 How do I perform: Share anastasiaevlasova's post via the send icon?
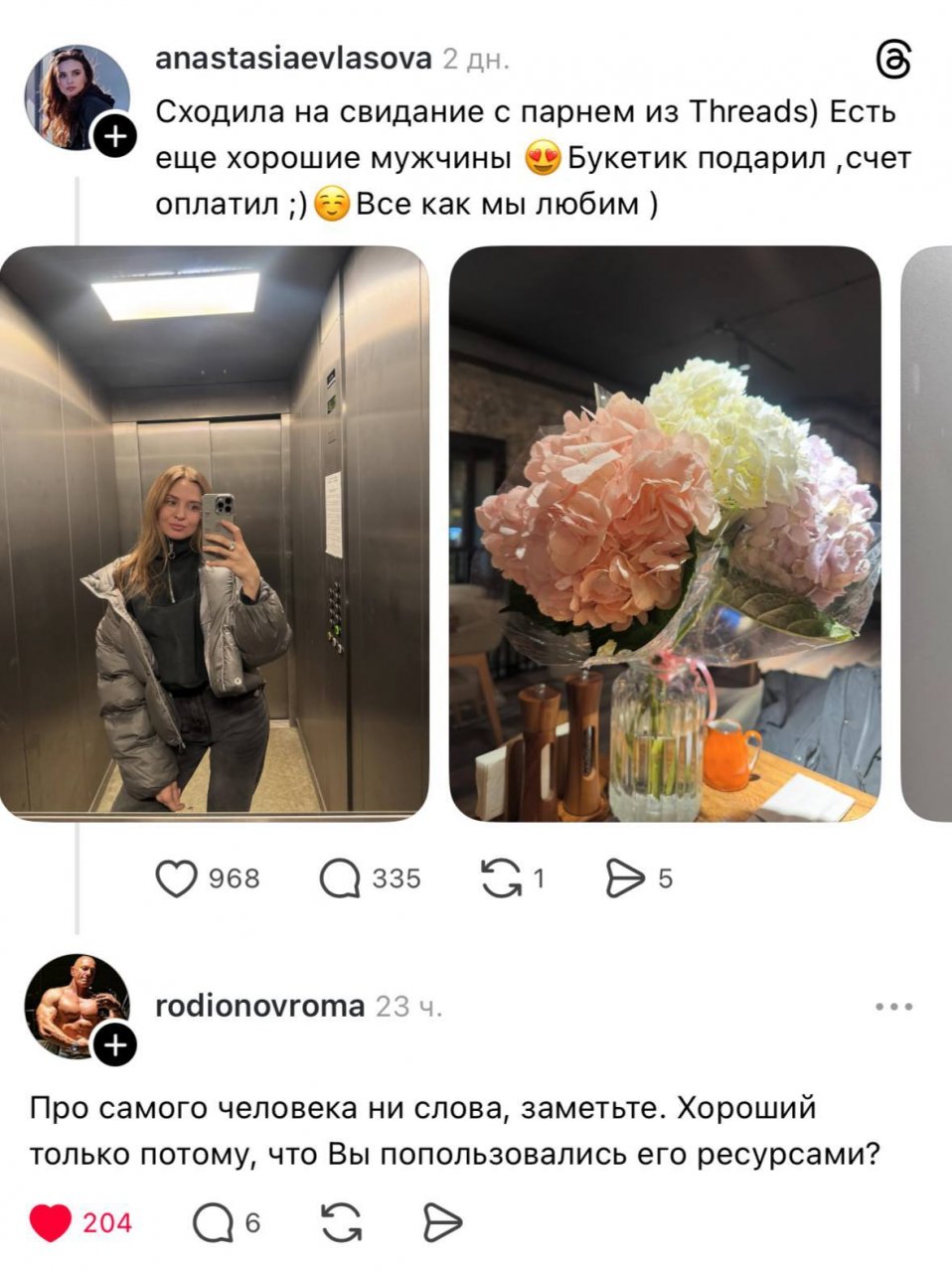point(625,878)
